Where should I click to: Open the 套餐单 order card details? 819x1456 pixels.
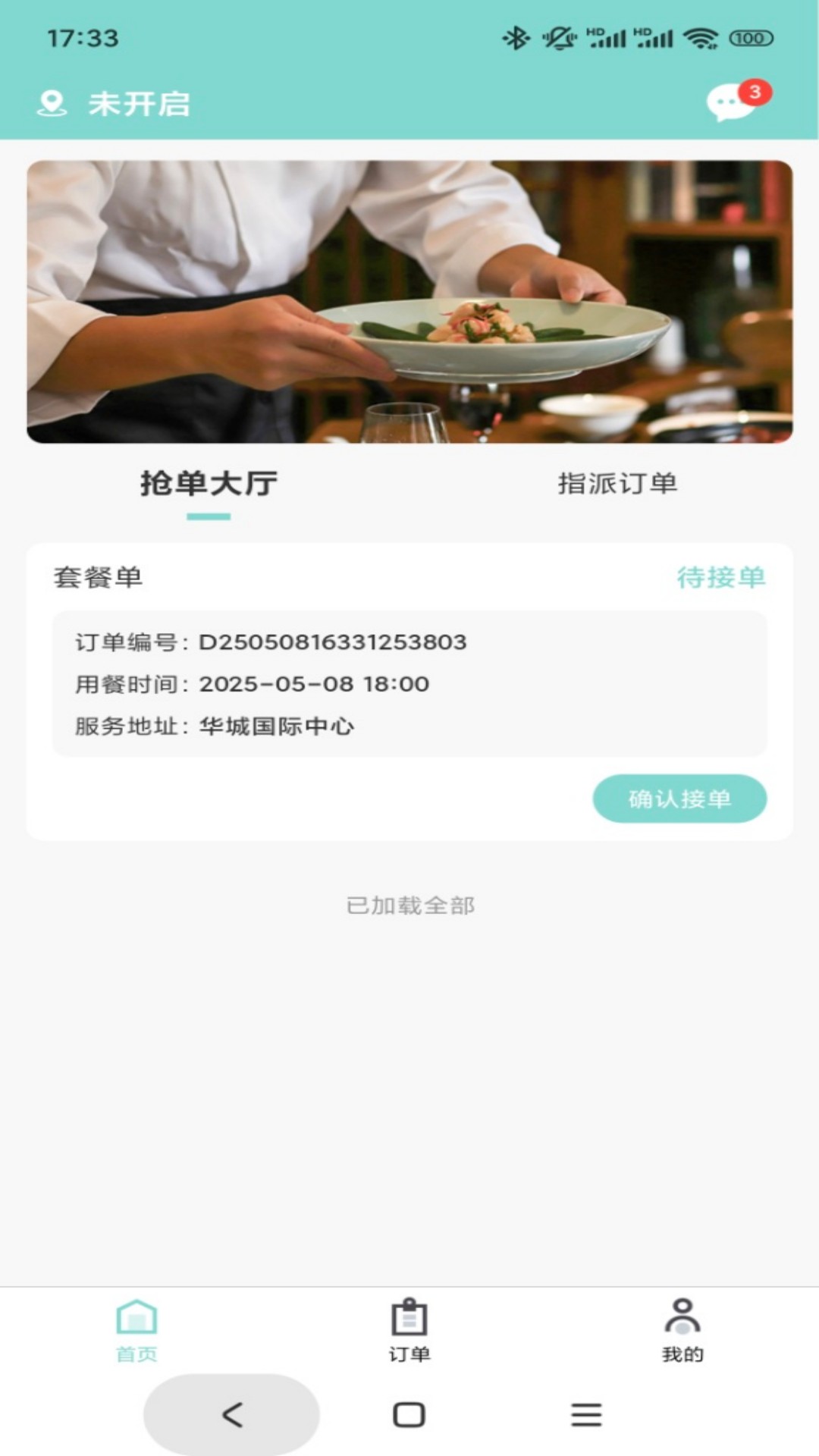point(409,686)
